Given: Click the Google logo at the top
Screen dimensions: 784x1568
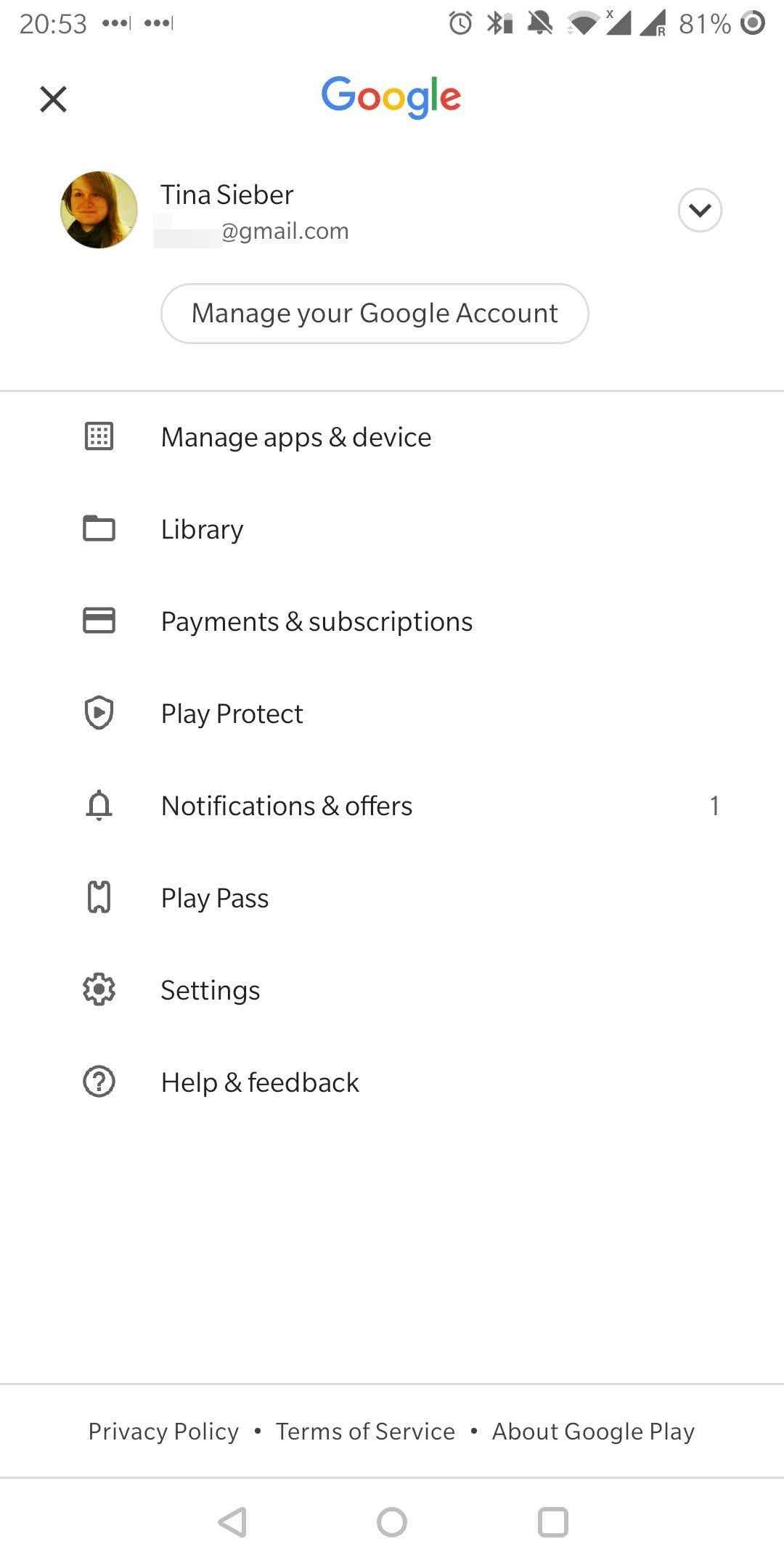Looking at the screenshot, I should point(391,97).
